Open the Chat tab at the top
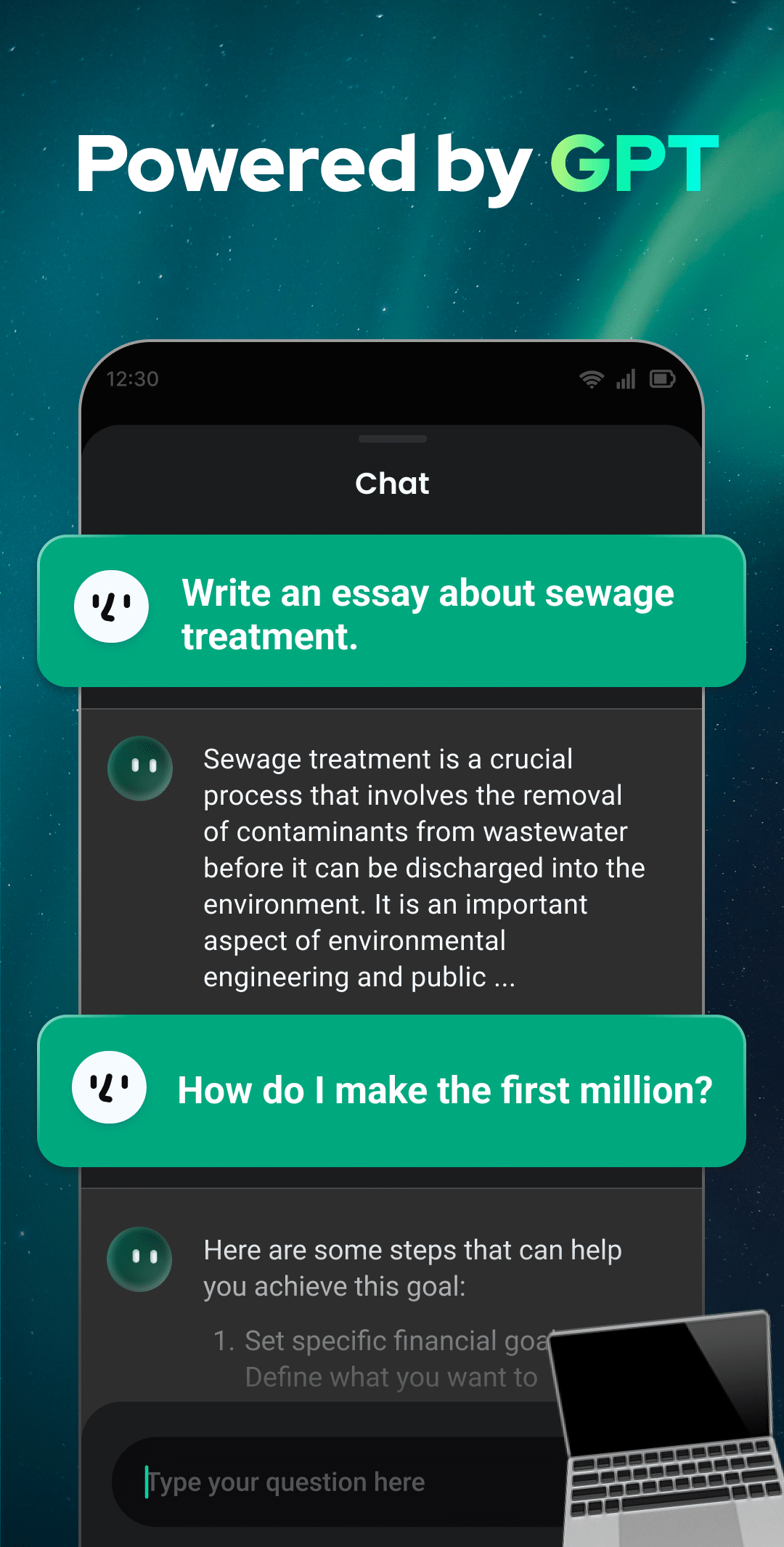 tap(391, 483)
